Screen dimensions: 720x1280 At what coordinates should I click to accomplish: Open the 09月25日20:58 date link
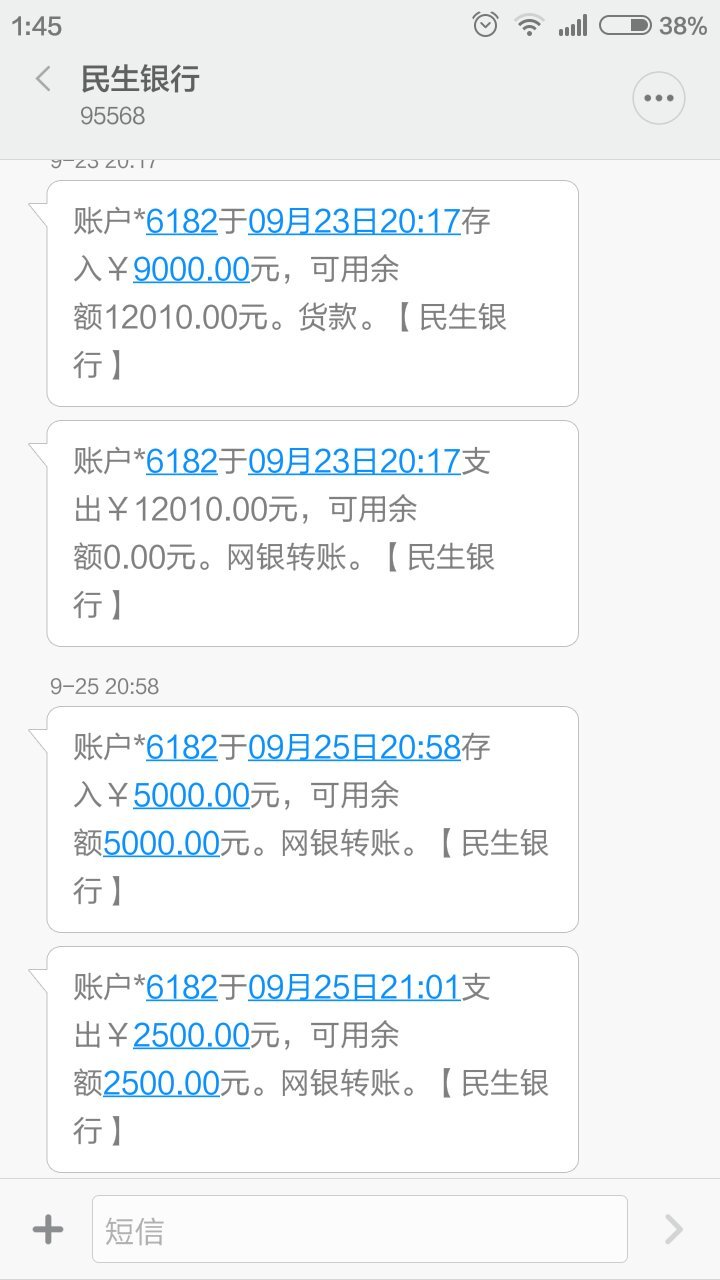point(354,747)
